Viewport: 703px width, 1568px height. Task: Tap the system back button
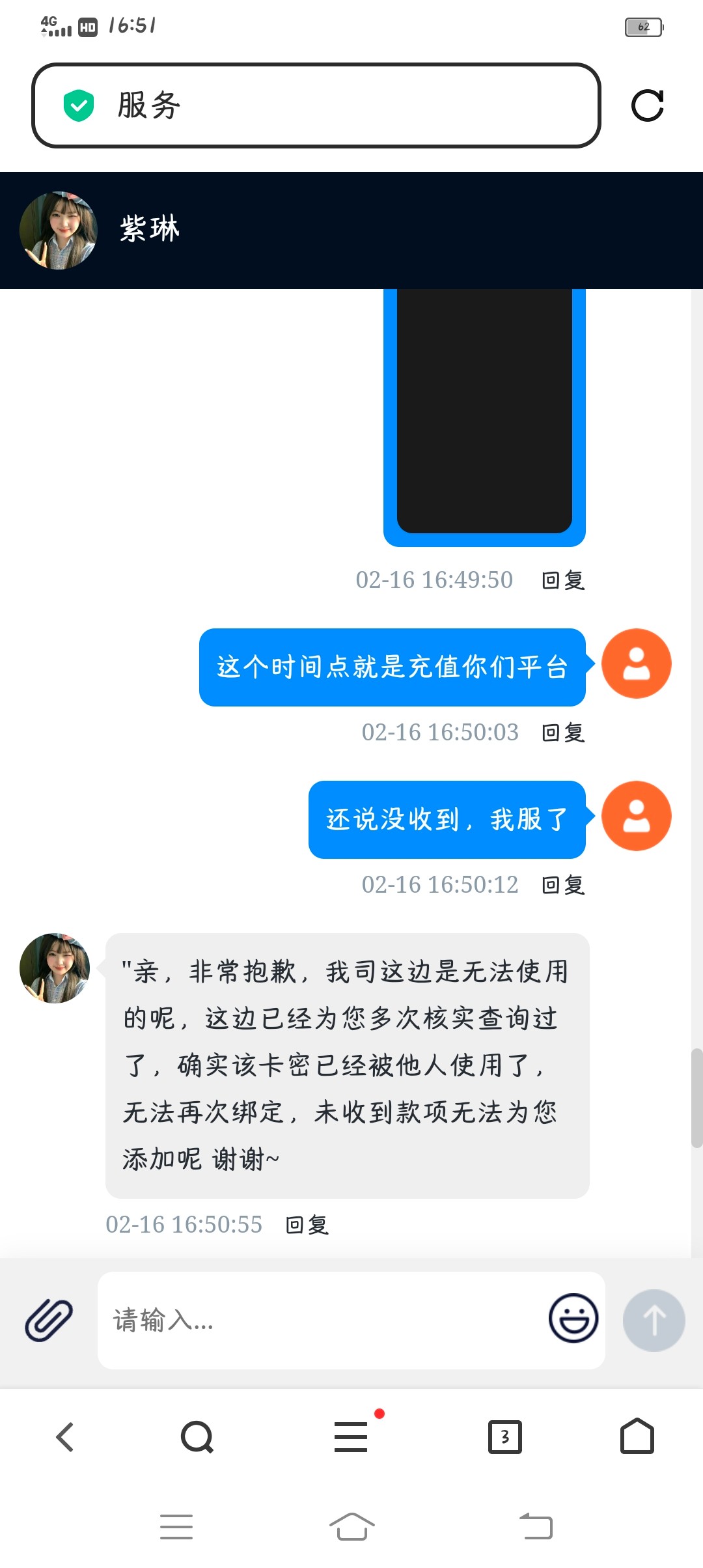coord(536,1526)
